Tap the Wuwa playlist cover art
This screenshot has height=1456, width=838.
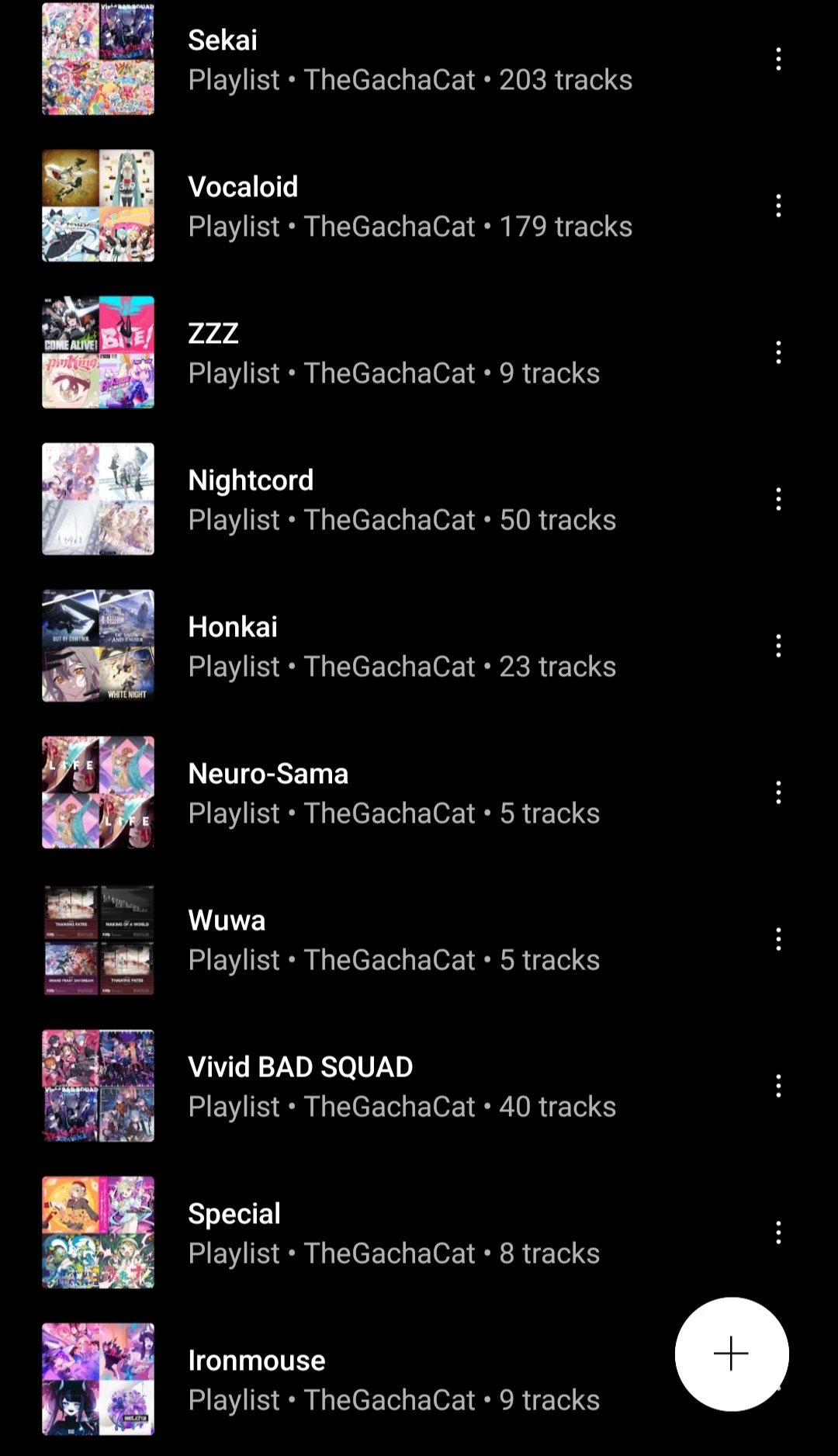pyautogui.click(x=98, y=939)
